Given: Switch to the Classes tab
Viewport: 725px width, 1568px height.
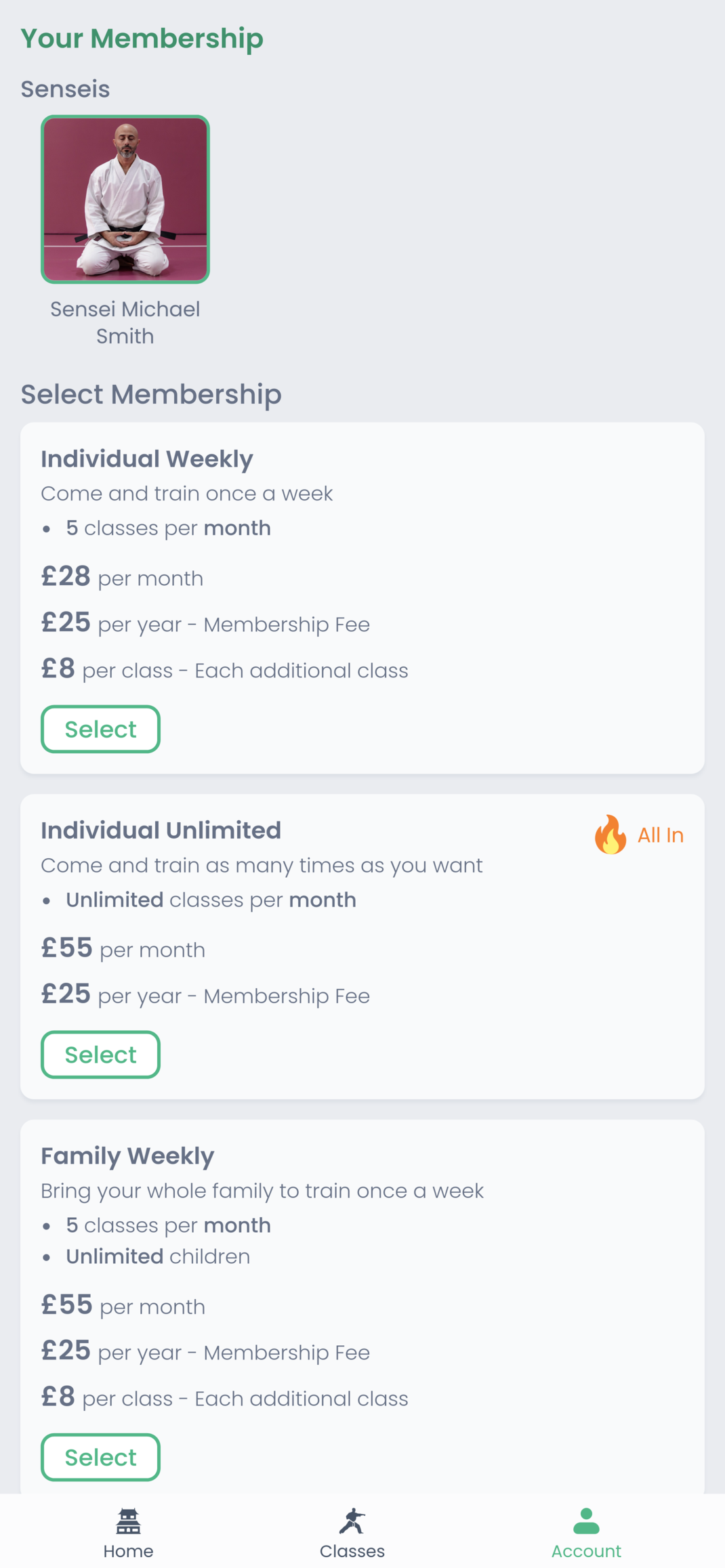Looking at the screenshot, I should coord(352,1533).
